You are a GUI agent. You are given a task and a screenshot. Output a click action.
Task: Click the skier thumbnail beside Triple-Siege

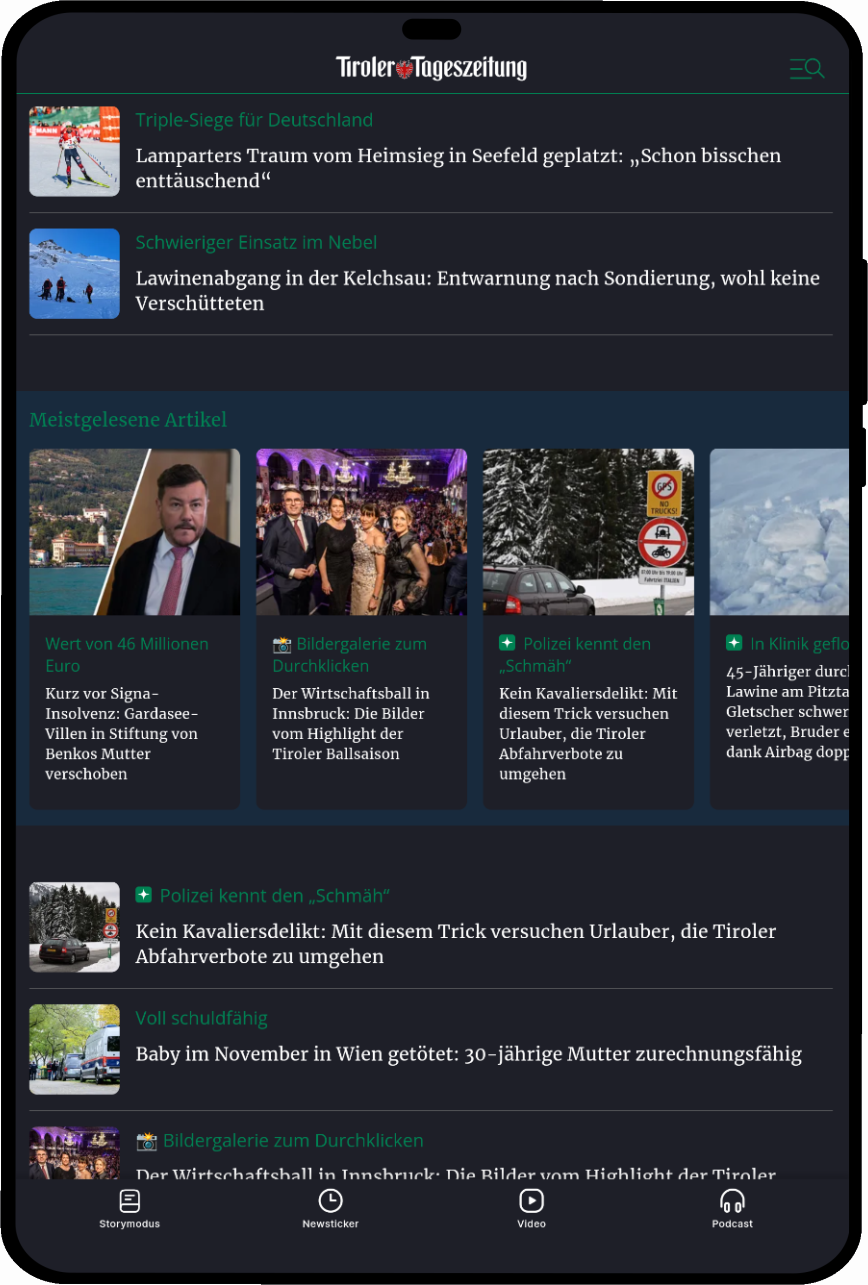click(74, 151)
